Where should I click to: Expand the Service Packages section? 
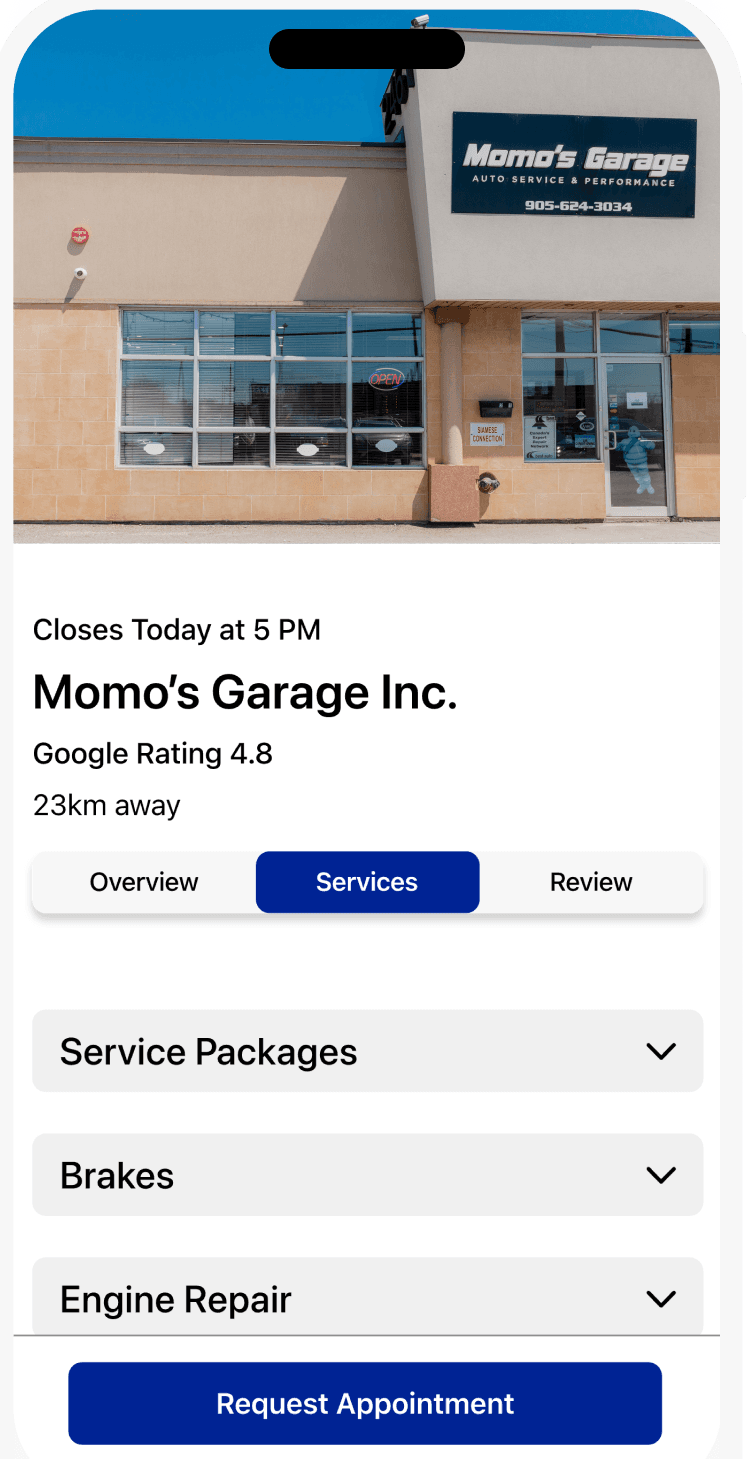pos(367,1051)
